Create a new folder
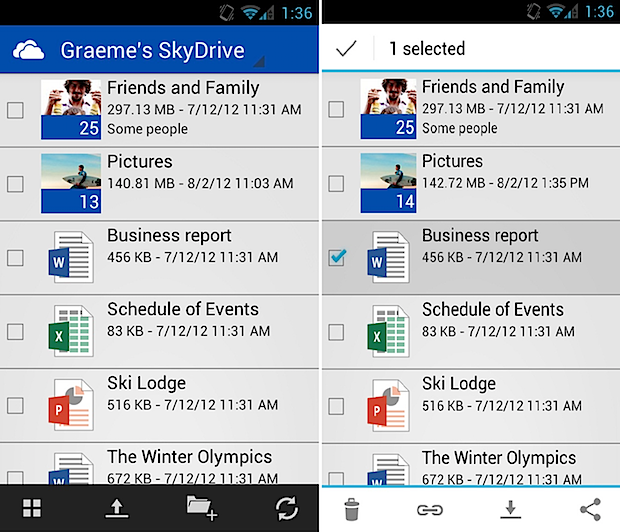Screen dimensions: 620x532 pos(202,509)
